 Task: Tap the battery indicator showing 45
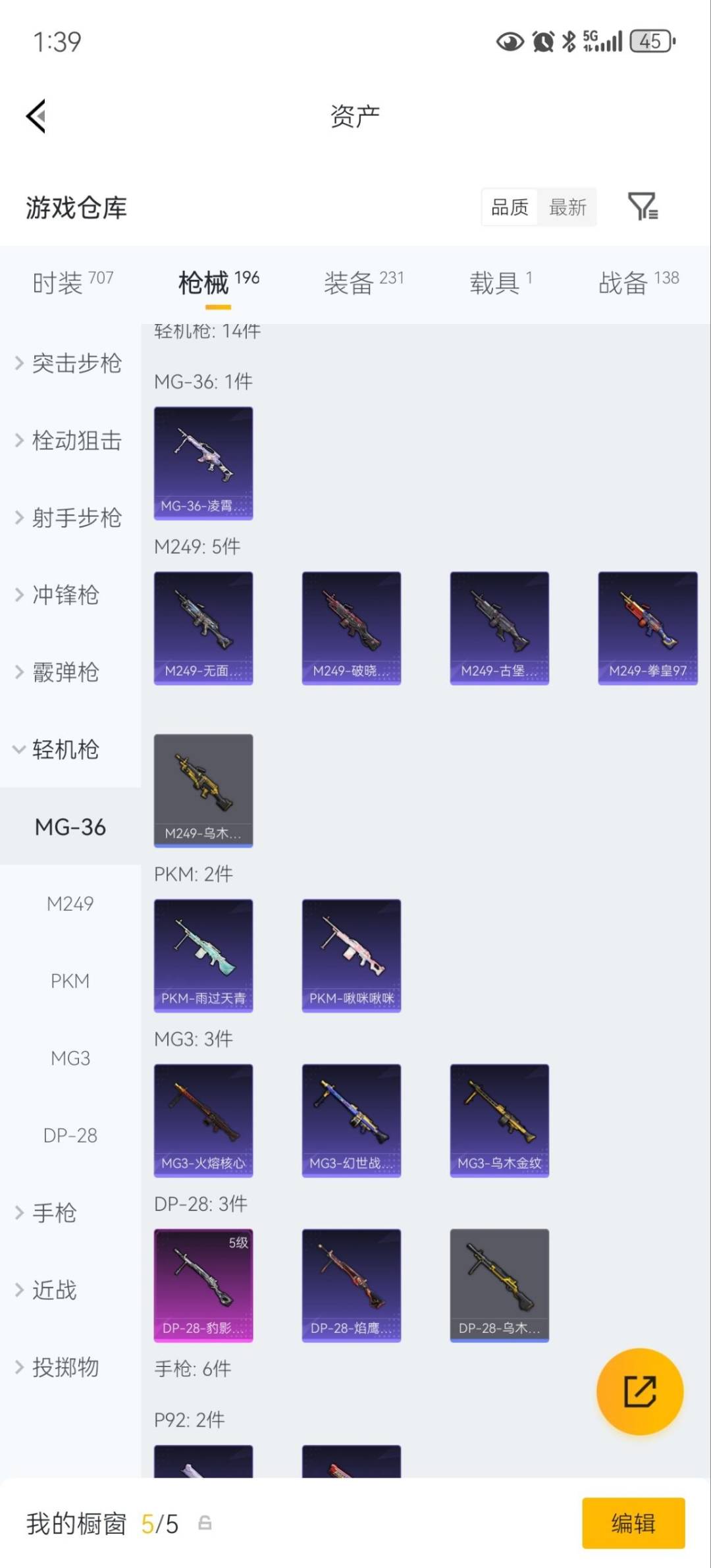650,42
